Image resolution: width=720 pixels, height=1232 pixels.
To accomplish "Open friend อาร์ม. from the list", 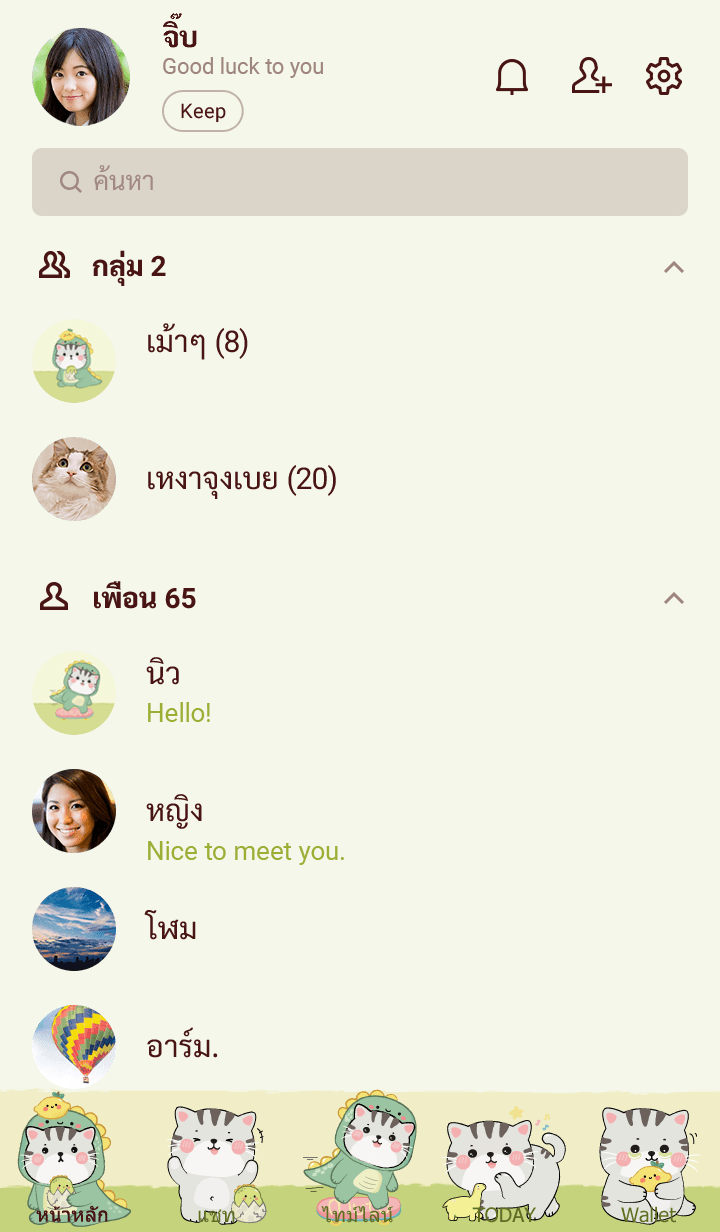I will [183, 1047].
